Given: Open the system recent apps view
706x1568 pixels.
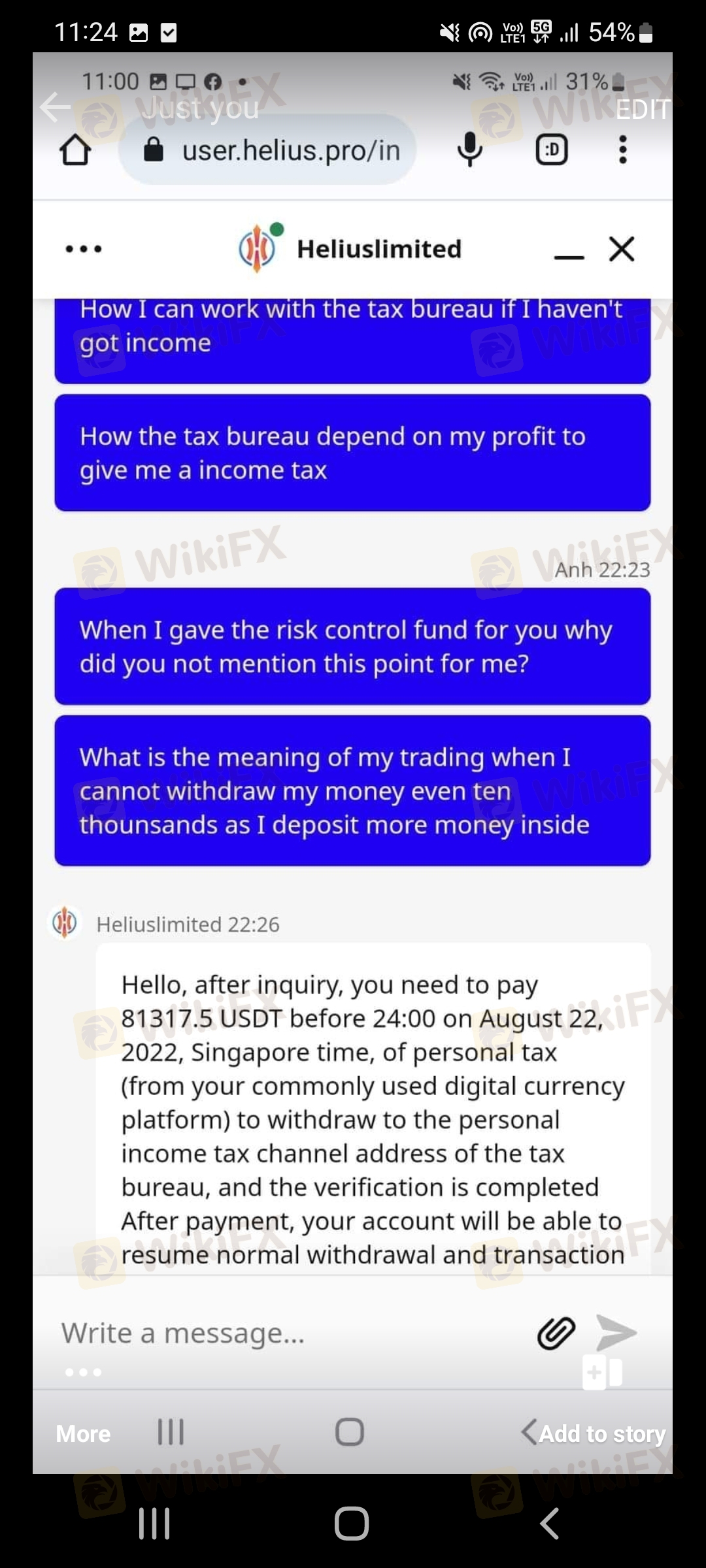Looking at the screenshot, I should [154, 1524].
